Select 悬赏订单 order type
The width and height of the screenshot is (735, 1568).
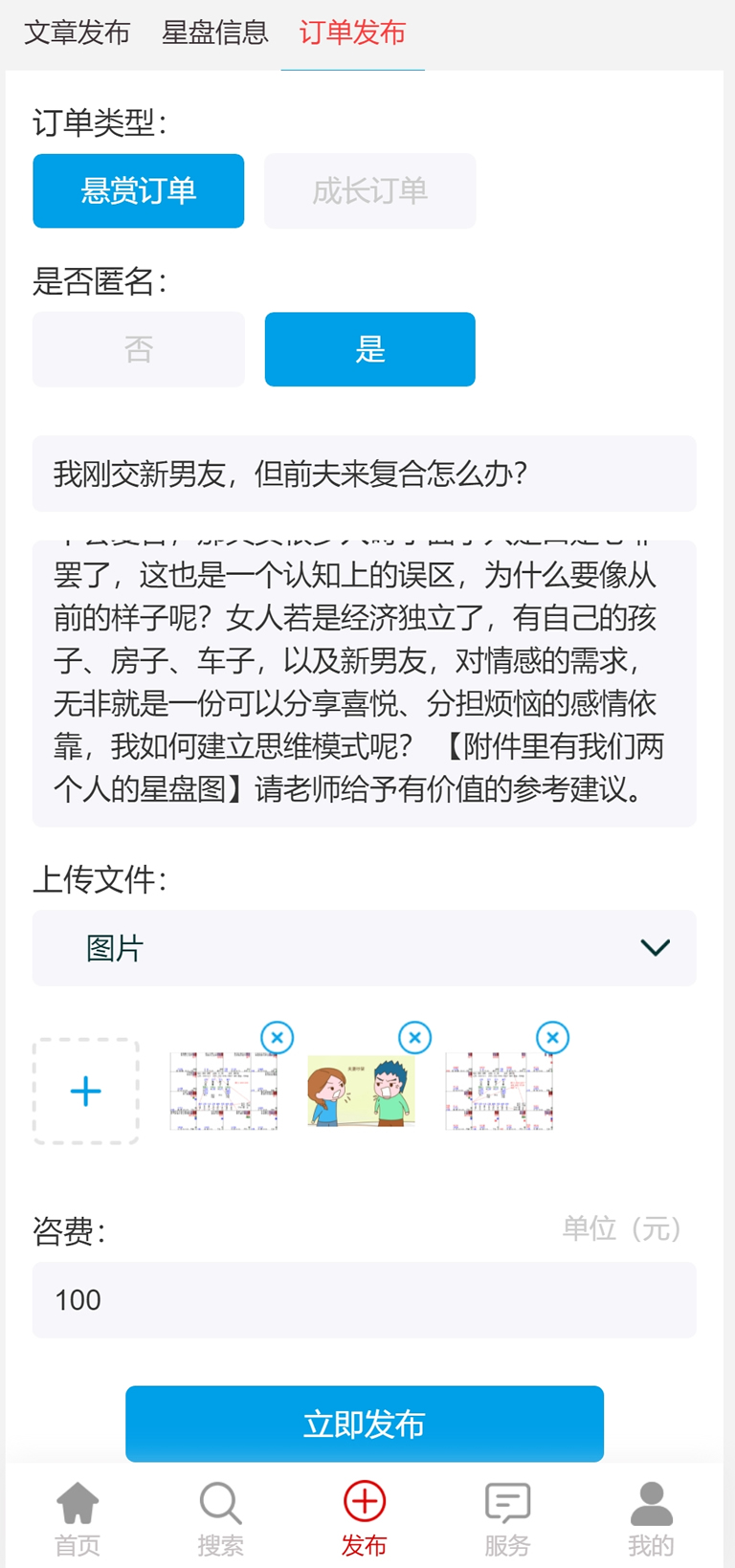click(139, 190)
